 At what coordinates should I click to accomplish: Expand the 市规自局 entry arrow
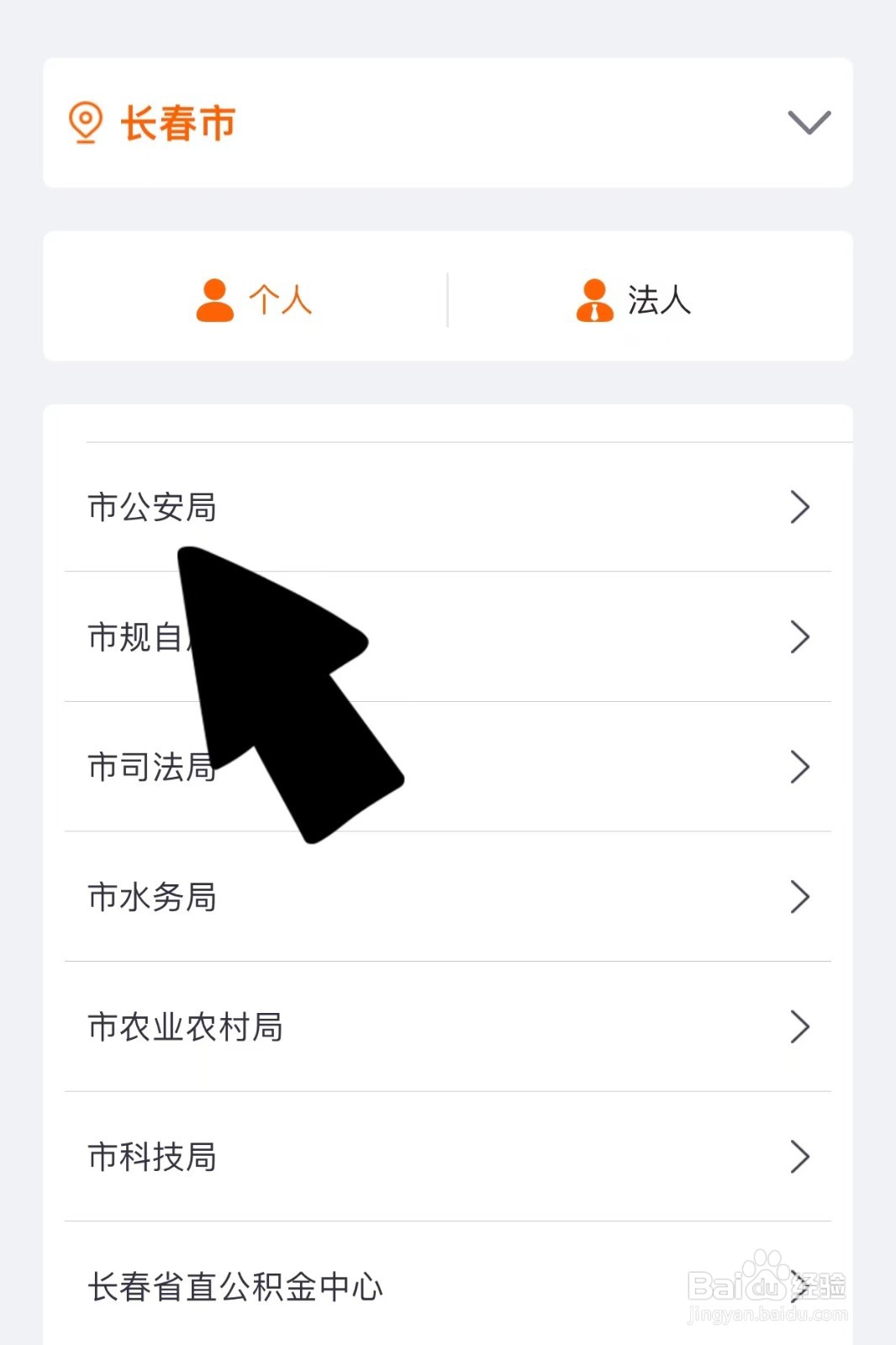pyautogui.click(x=798, y=637)
